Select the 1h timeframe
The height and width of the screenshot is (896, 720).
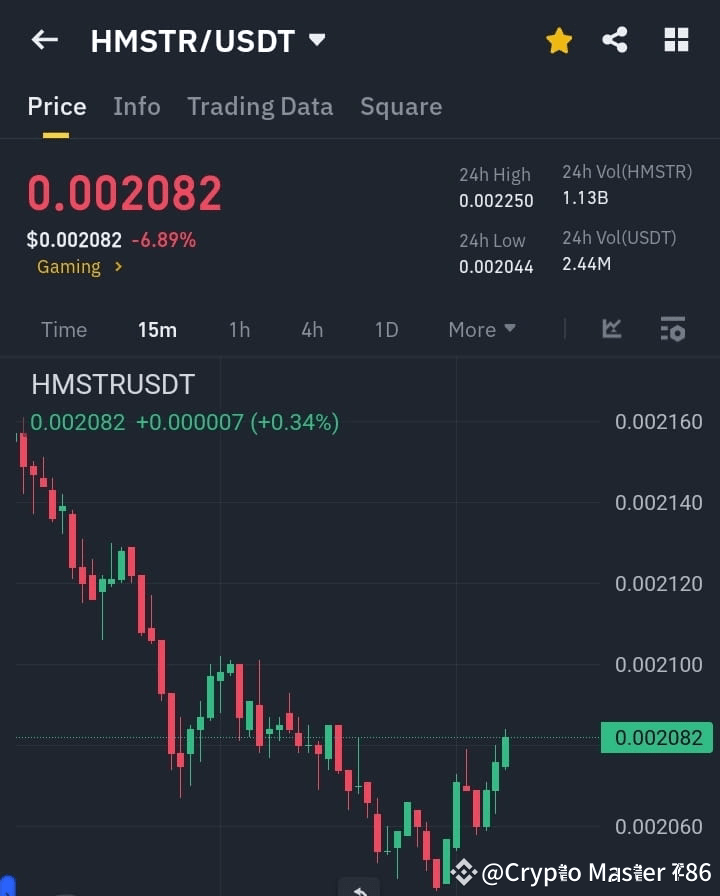tap(239, 329)
